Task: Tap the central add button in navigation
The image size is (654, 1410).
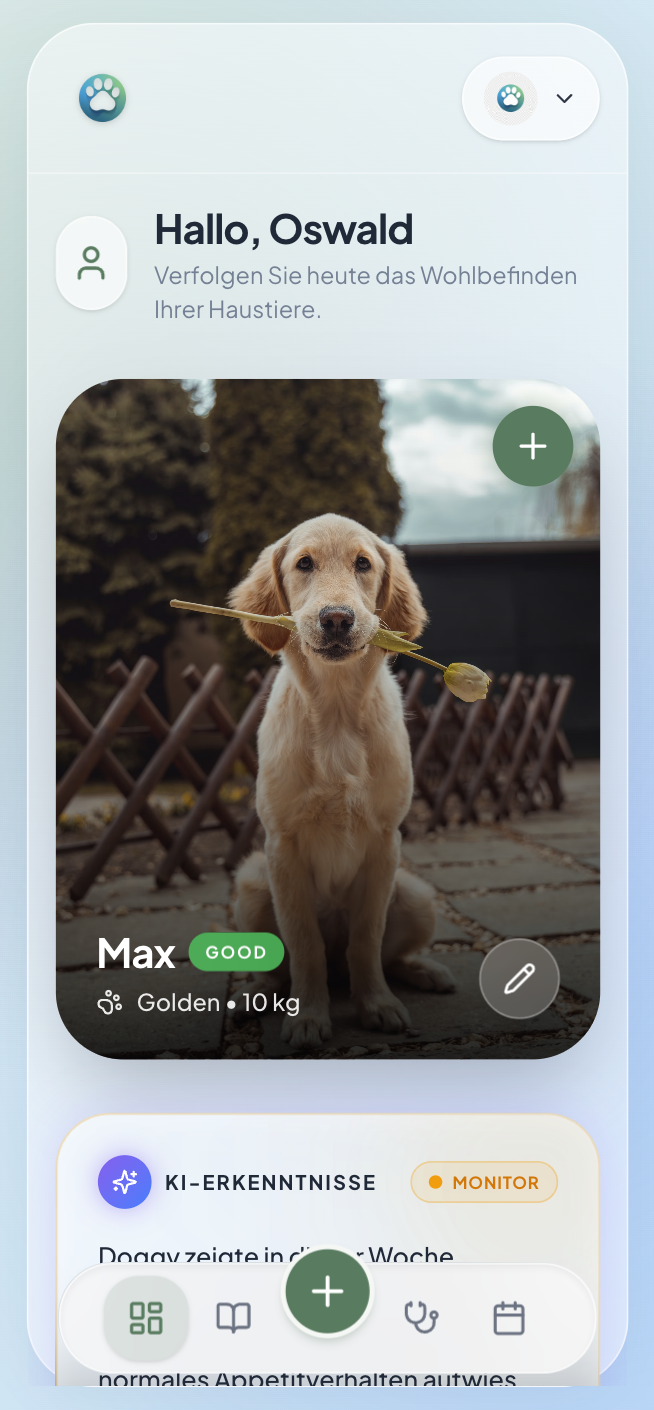Action: click(x=327, y=1292)
